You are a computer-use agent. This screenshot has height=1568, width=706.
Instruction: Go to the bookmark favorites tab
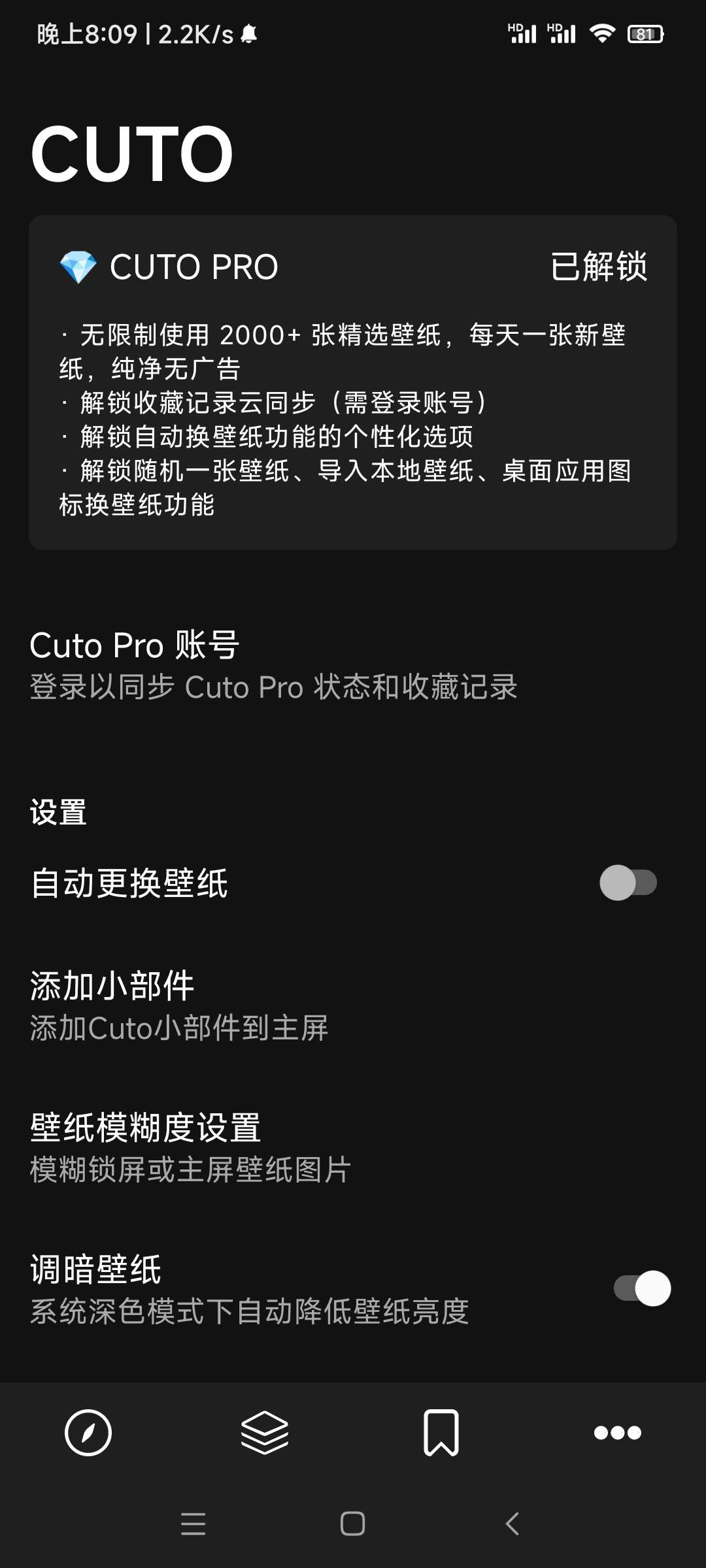(x=441, y=1433)
